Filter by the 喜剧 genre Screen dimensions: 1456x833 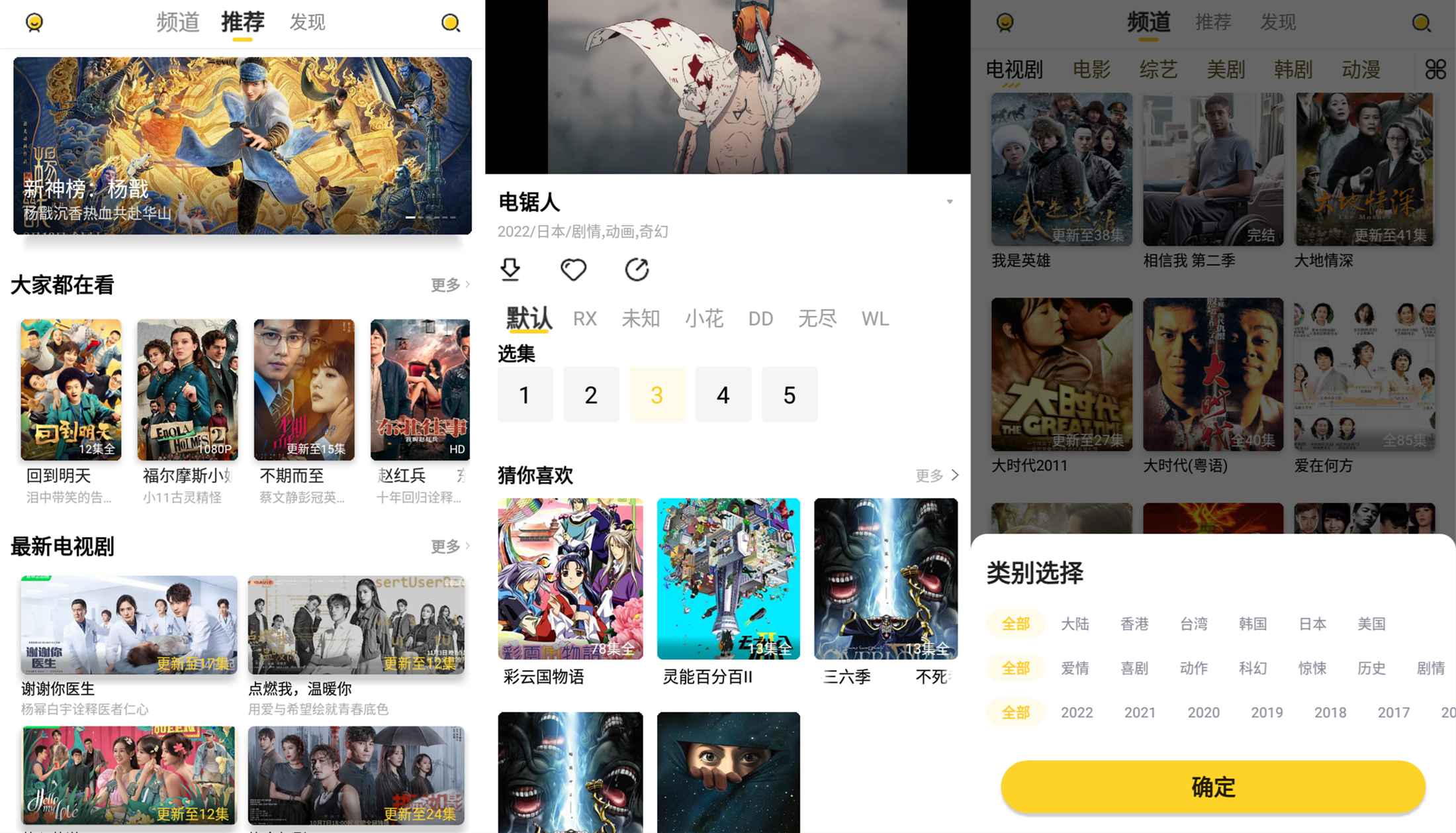tap(1134, 668)
